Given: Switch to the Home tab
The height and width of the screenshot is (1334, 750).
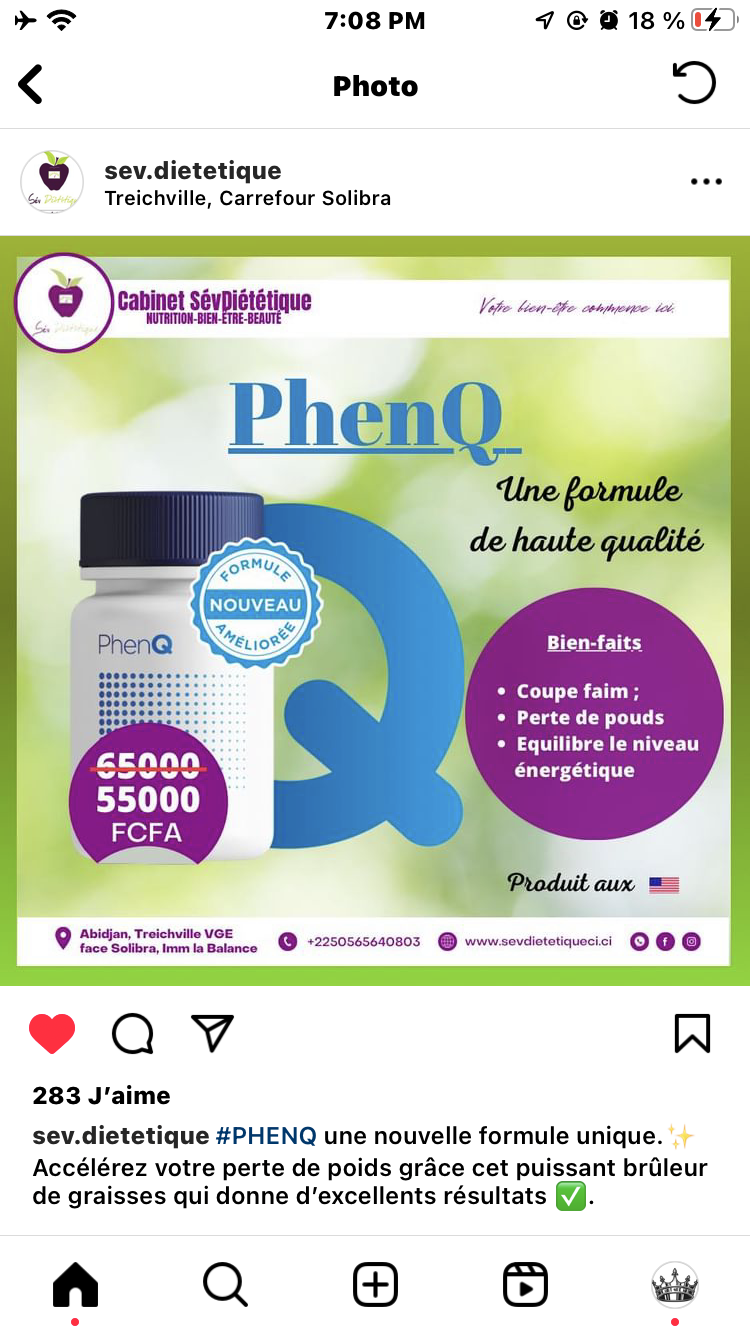Looking at the screenshot, I should tap(75, 1285).
